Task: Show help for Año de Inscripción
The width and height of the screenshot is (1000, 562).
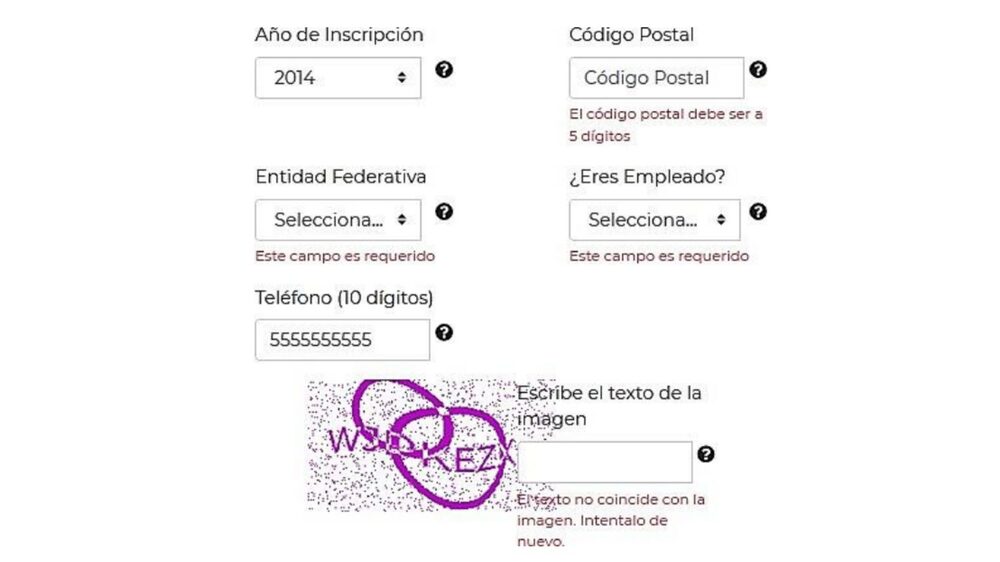Action: [445, 70]
